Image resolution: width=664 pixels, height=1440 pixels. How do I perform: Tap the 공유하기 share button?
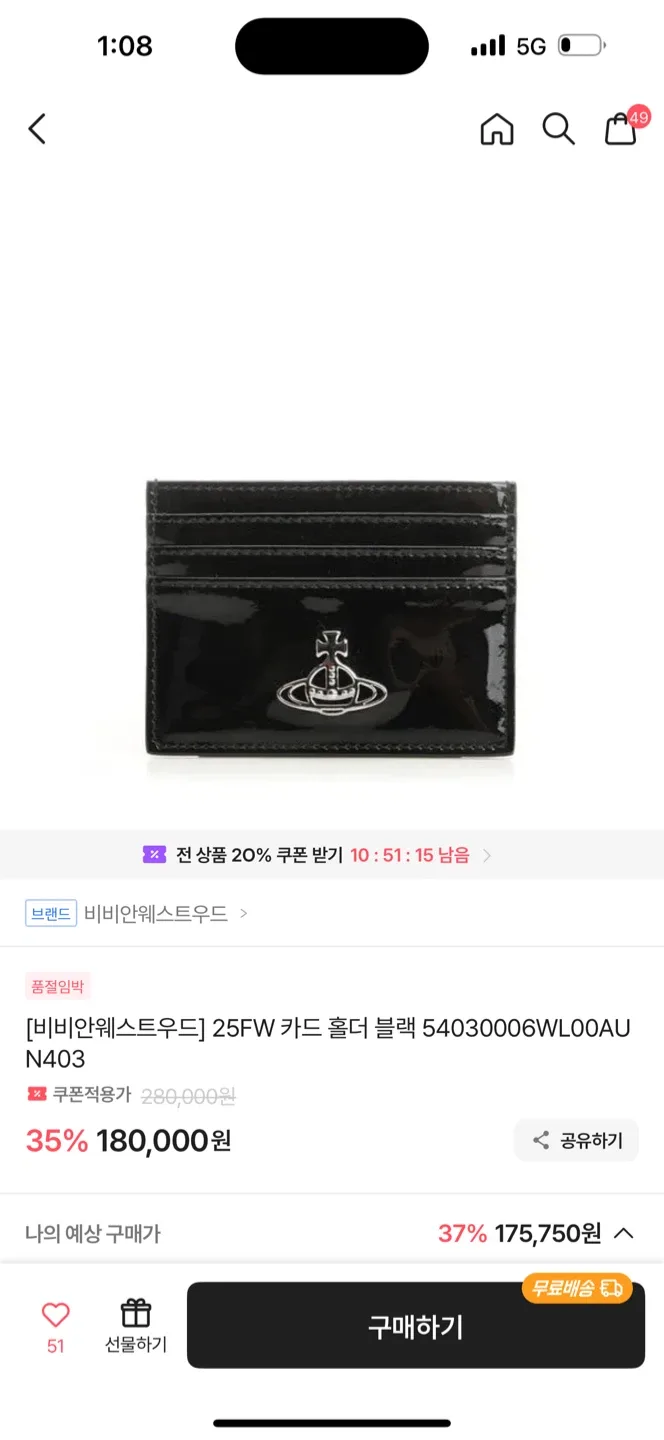click(576, 1140)
